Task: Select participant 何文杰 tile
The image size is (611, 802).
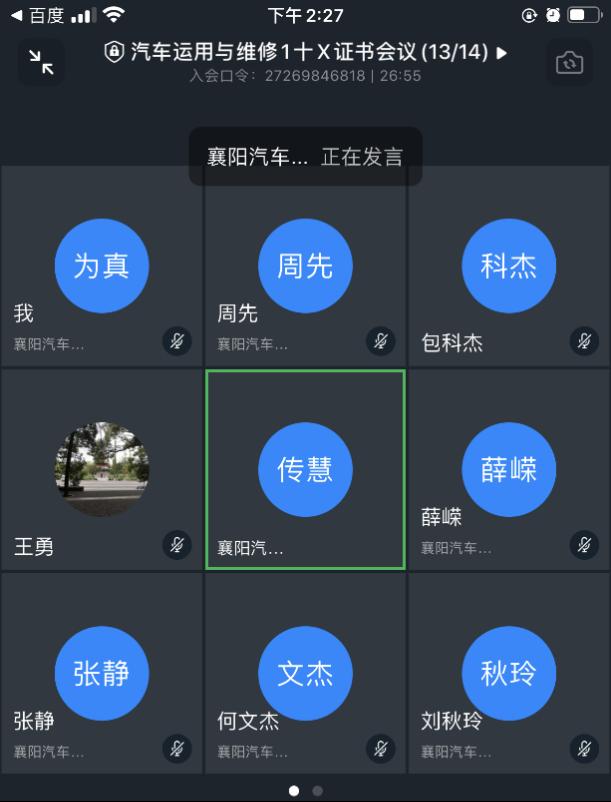Action: pos(305,674)
